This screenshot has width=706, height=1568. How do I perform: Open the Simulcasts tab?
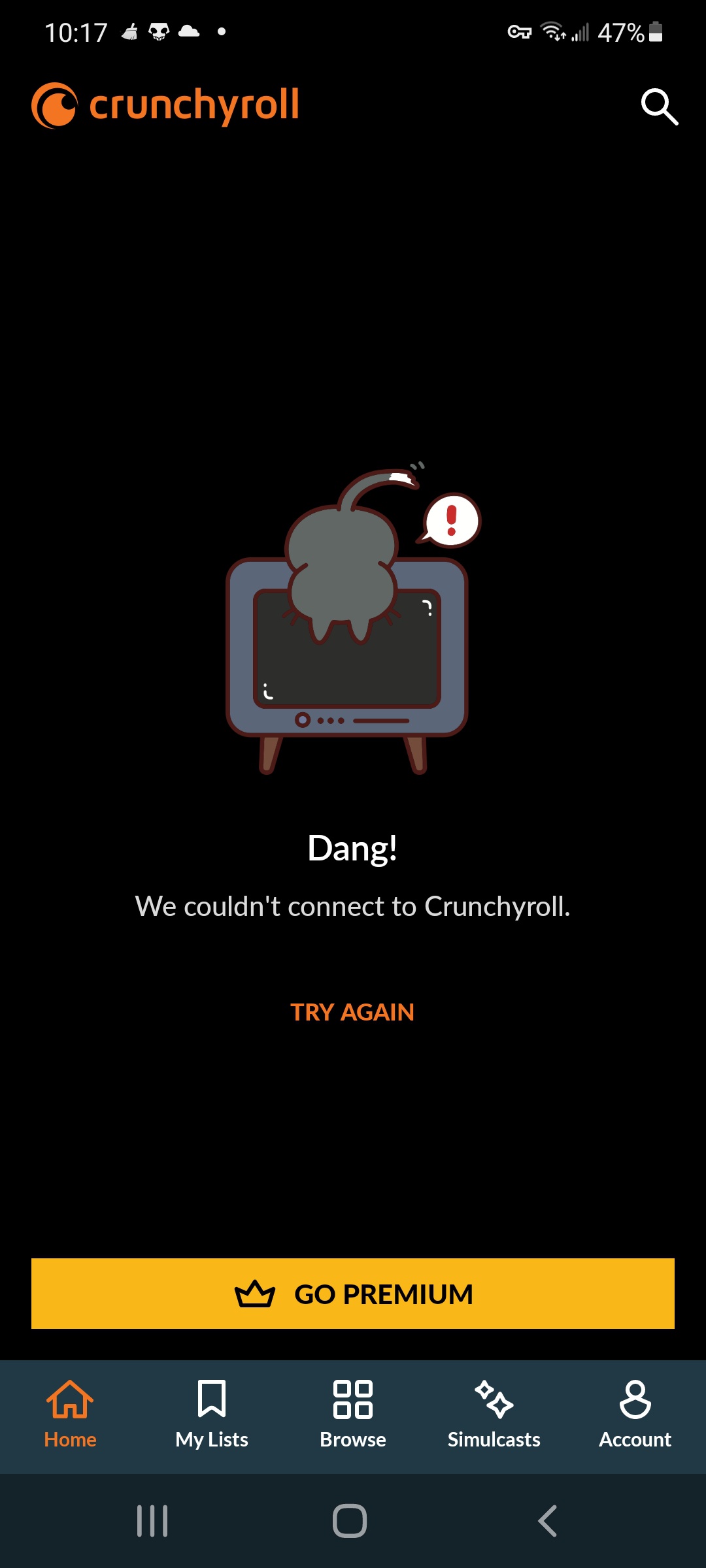click(x=494, y=1415)
